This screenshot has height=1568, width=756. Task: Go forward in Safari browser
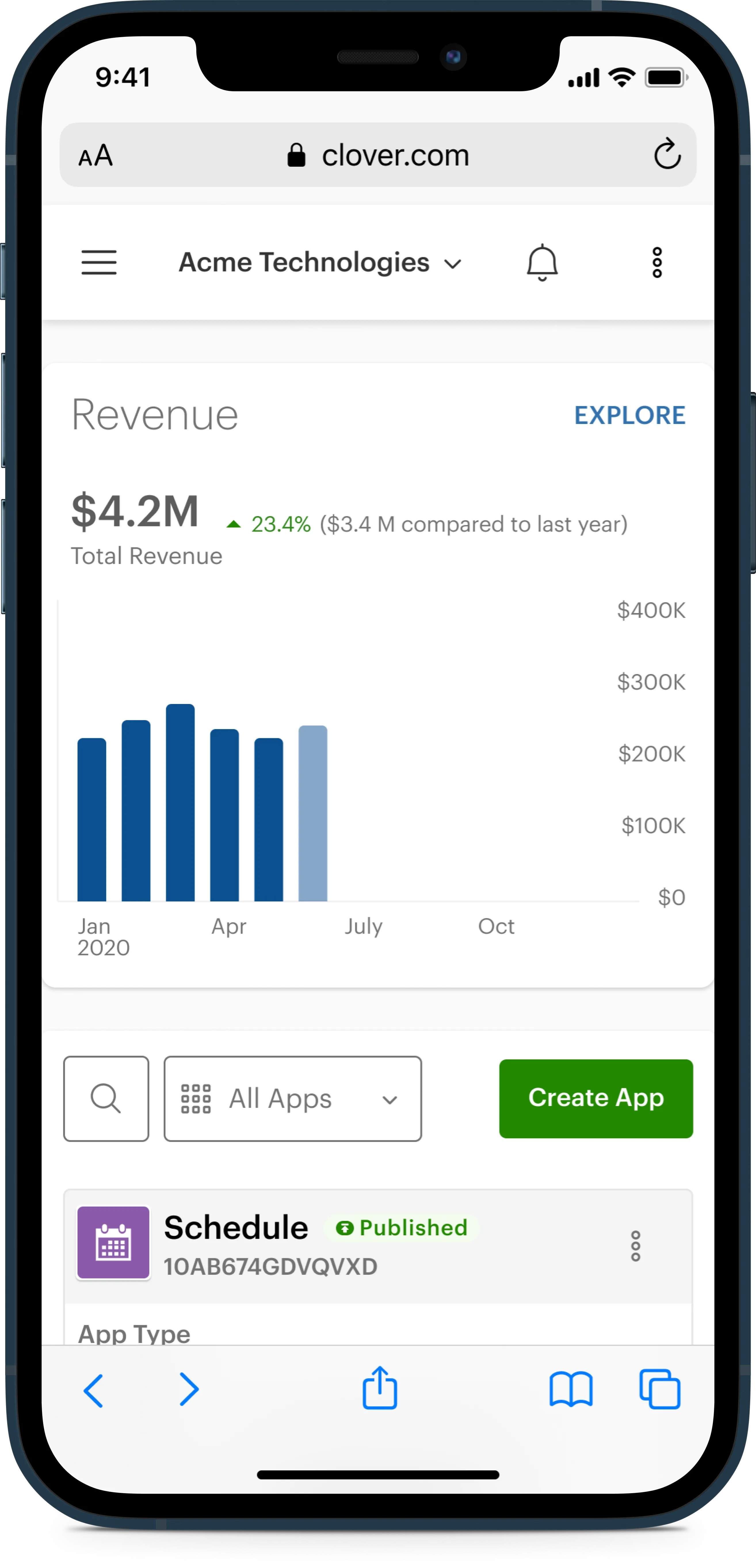(189, 1390)
